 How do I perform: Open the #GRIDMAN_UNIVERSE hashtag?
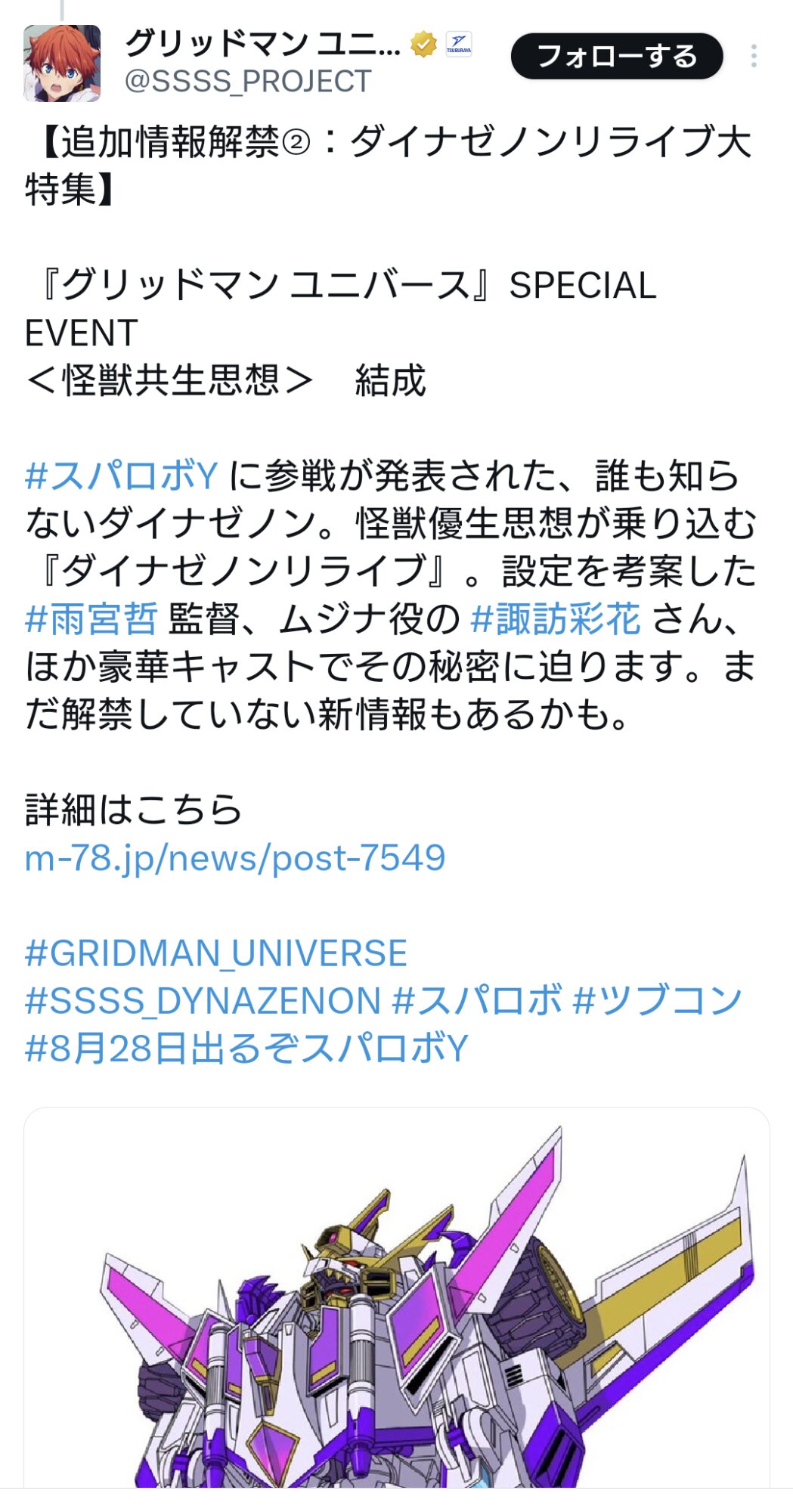[216, 953]
